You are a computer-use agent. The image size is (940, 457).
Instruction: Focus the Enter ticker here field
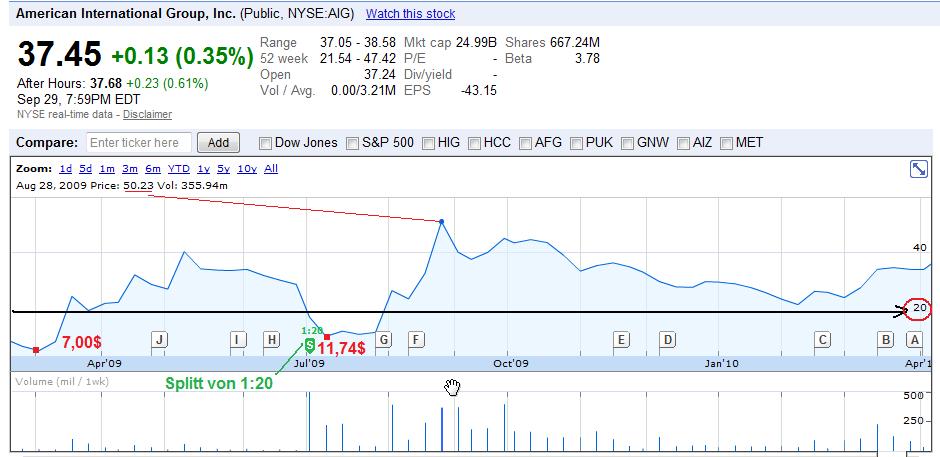[x=140, y=143]
